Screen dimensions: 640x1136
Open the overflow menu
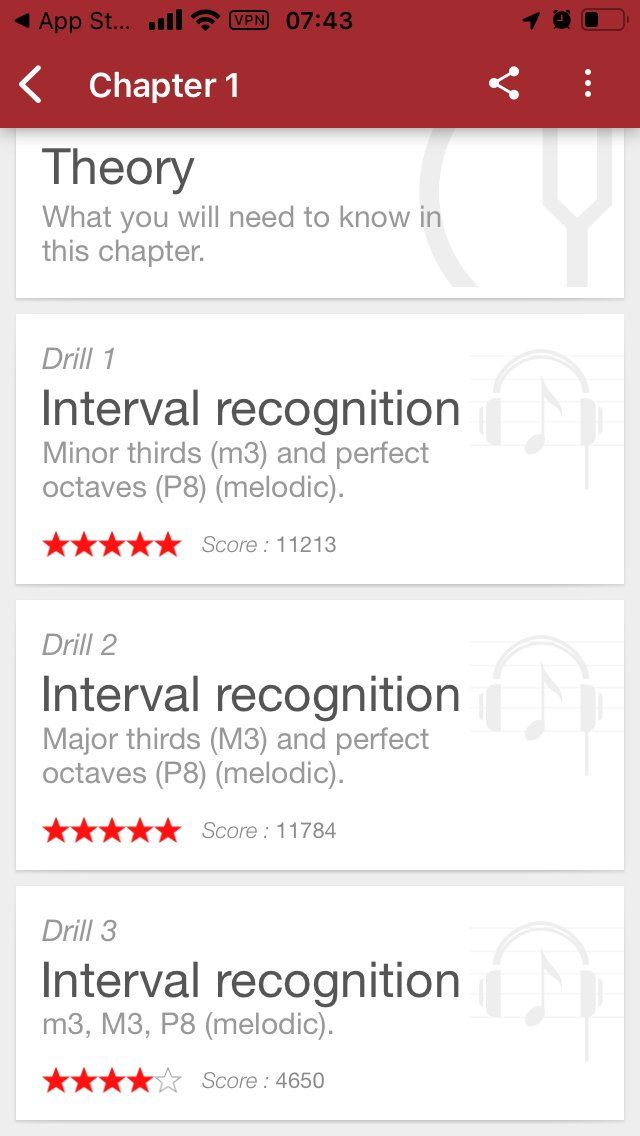[x=588, y=85]
